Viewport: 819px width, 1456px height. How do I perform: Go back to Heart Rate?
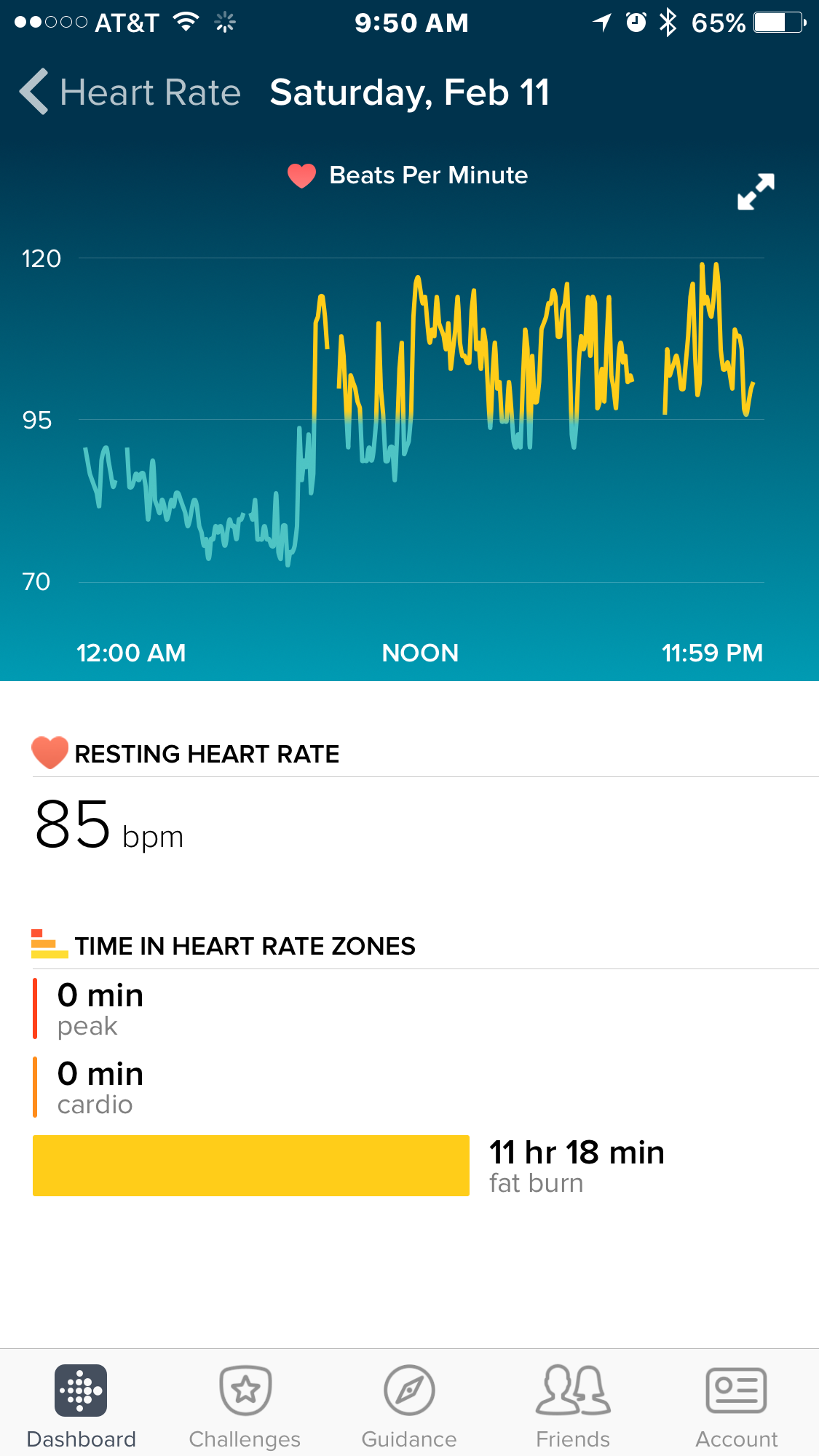pos(130,92)
